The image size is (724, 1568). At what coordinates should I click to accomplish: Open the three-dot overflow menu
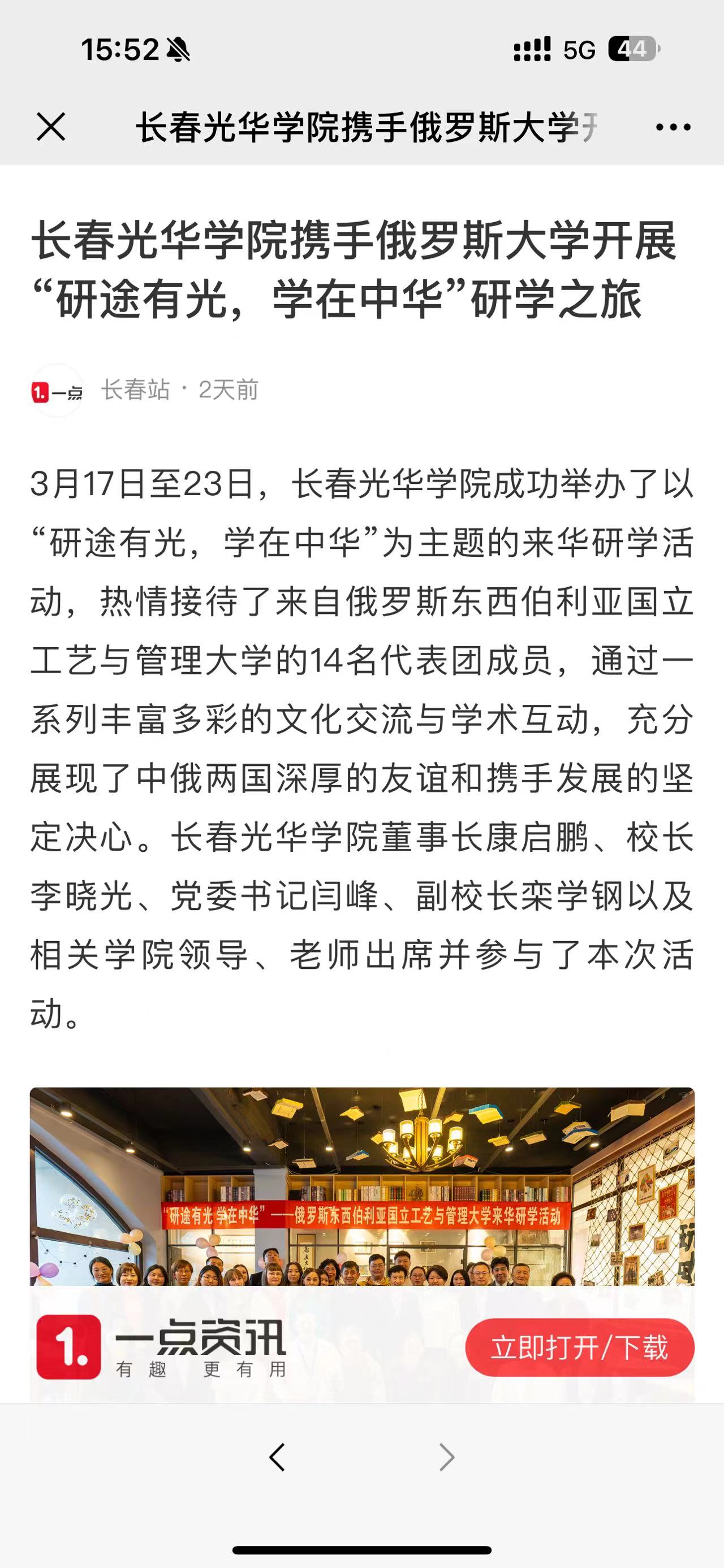(673, 127)
